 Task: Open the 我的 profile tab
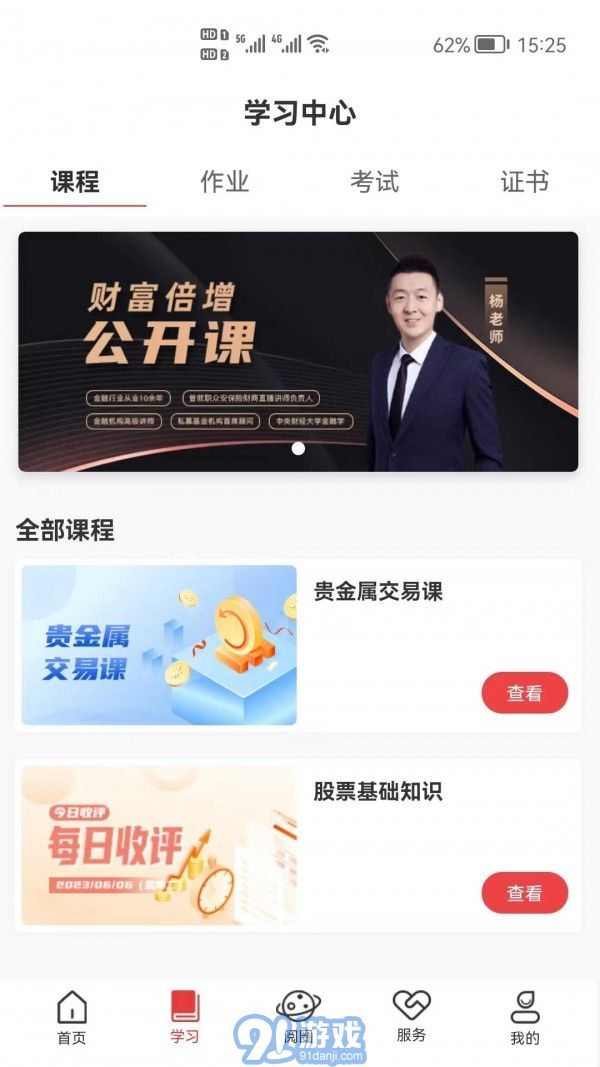click(524, 1018)
